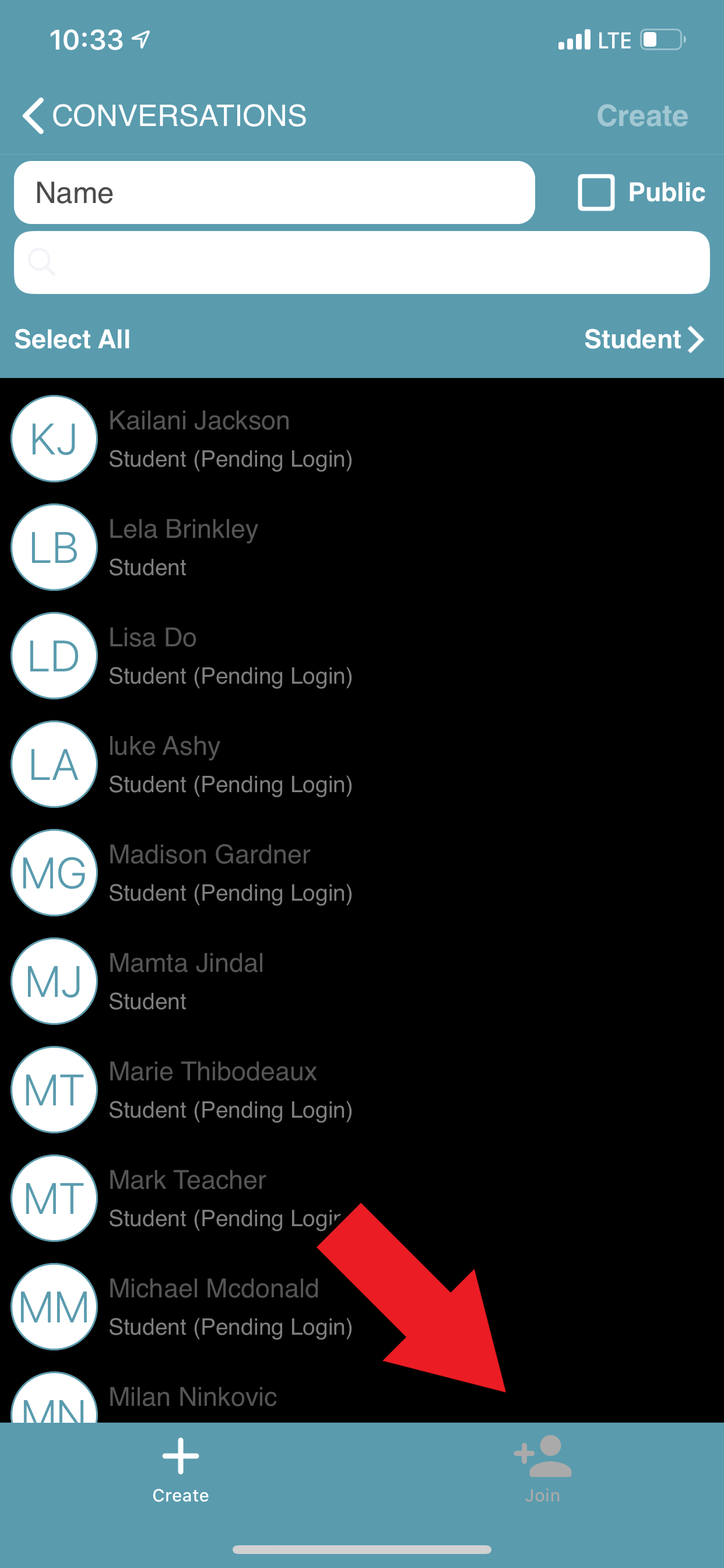Switch to the Join tab
This screenshot has height=1568, width=724.
[542, 1470]
